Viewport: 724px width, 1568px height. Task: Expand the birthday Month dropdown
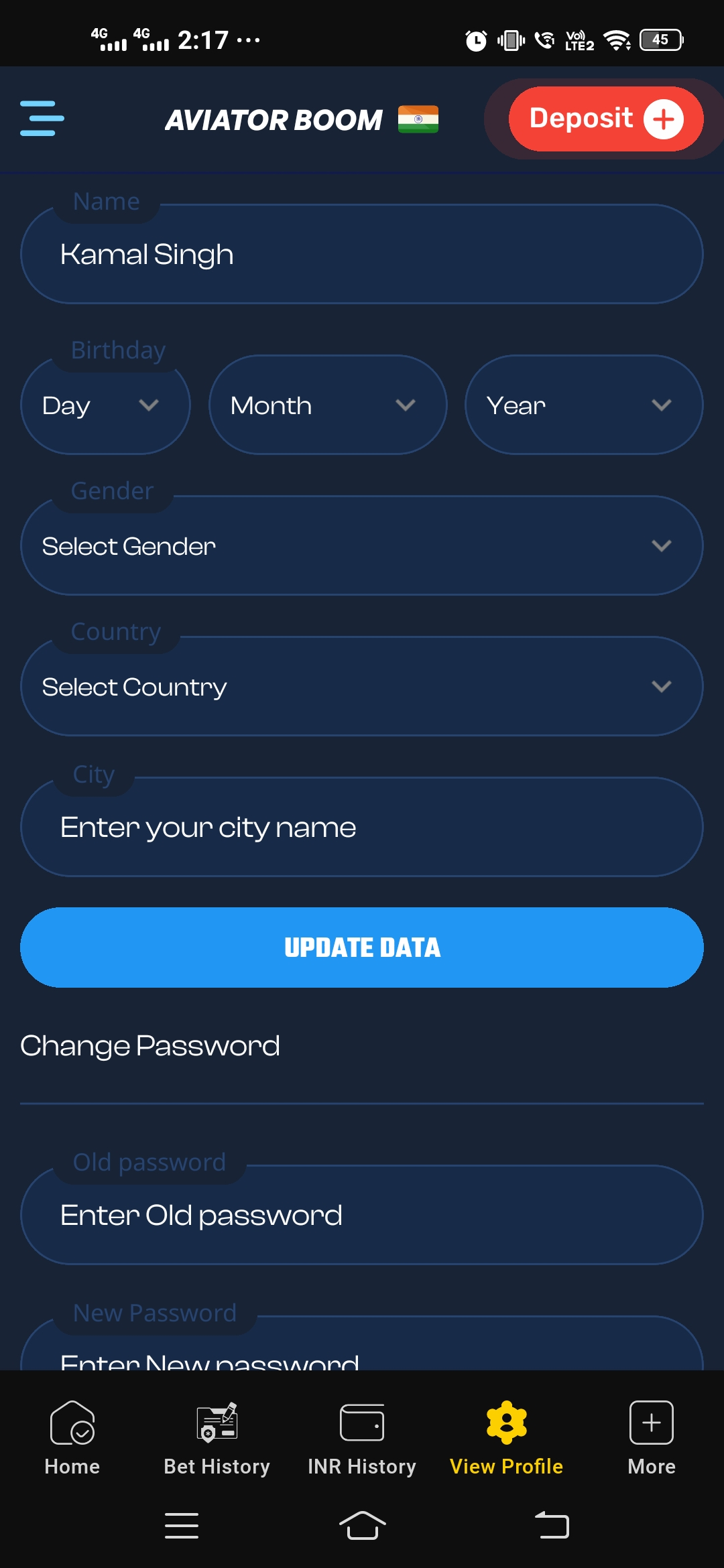click(x=328, y=405)
